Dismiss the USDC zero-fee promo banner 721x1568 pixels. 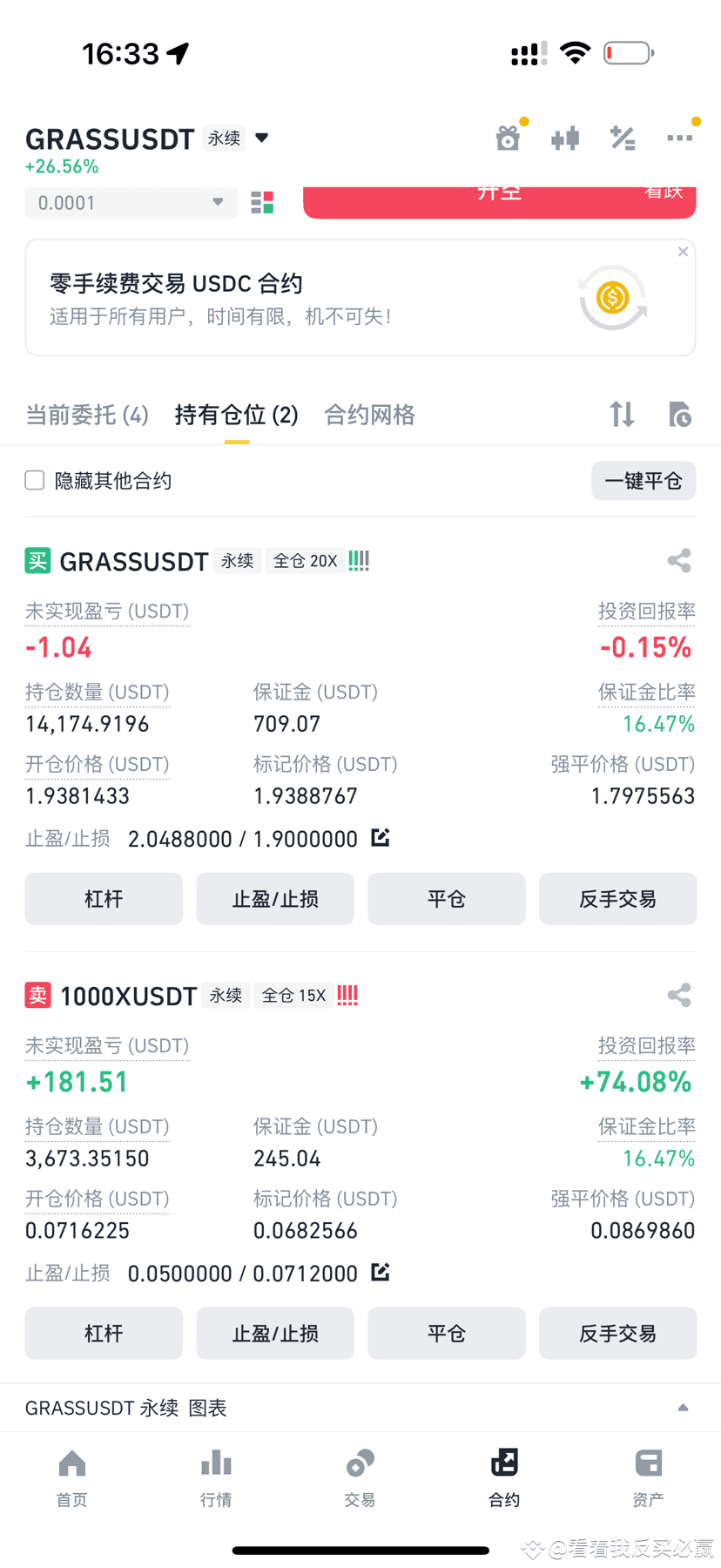tap(683, 252)
